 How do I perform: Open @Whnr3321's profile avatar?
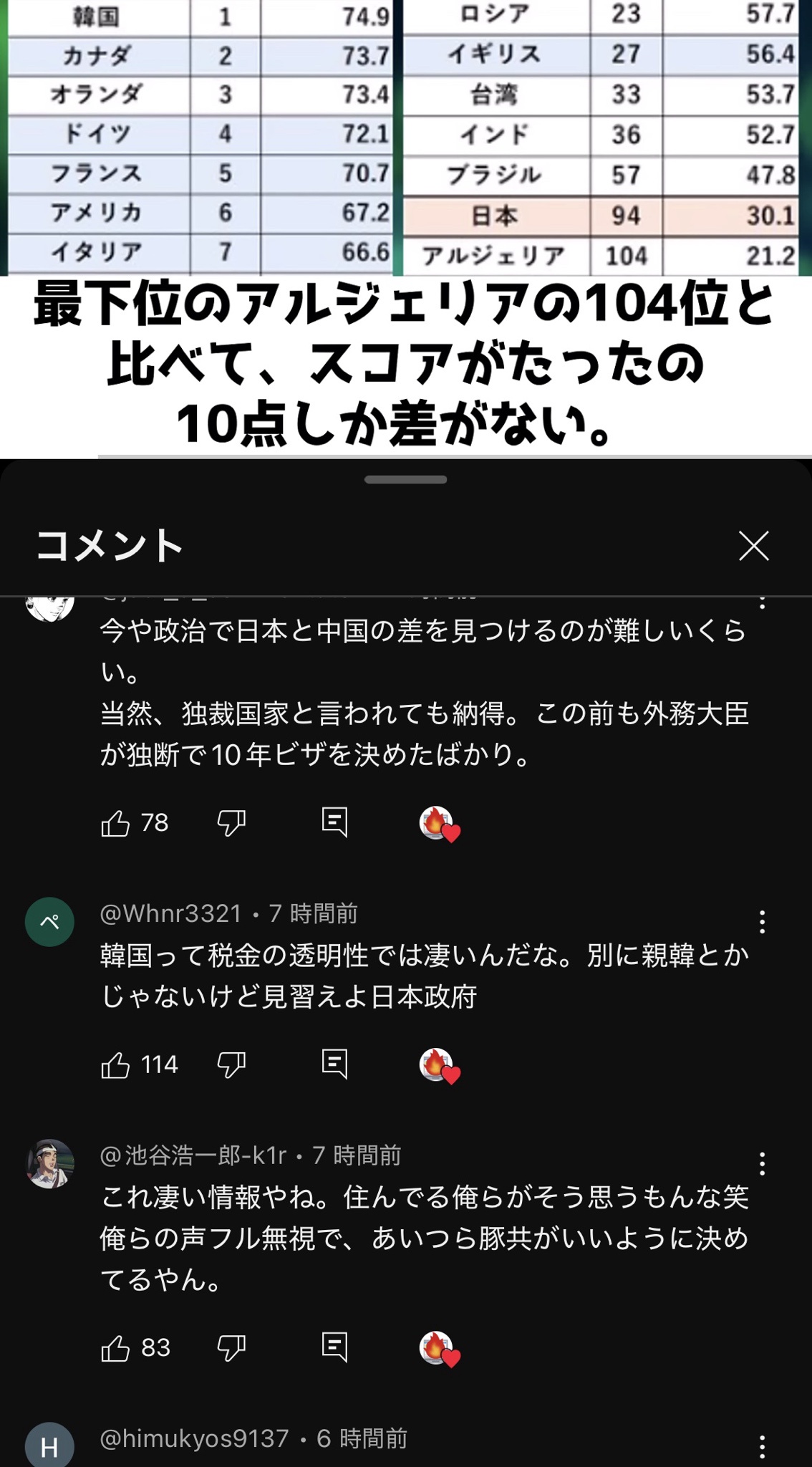point(50,922)
